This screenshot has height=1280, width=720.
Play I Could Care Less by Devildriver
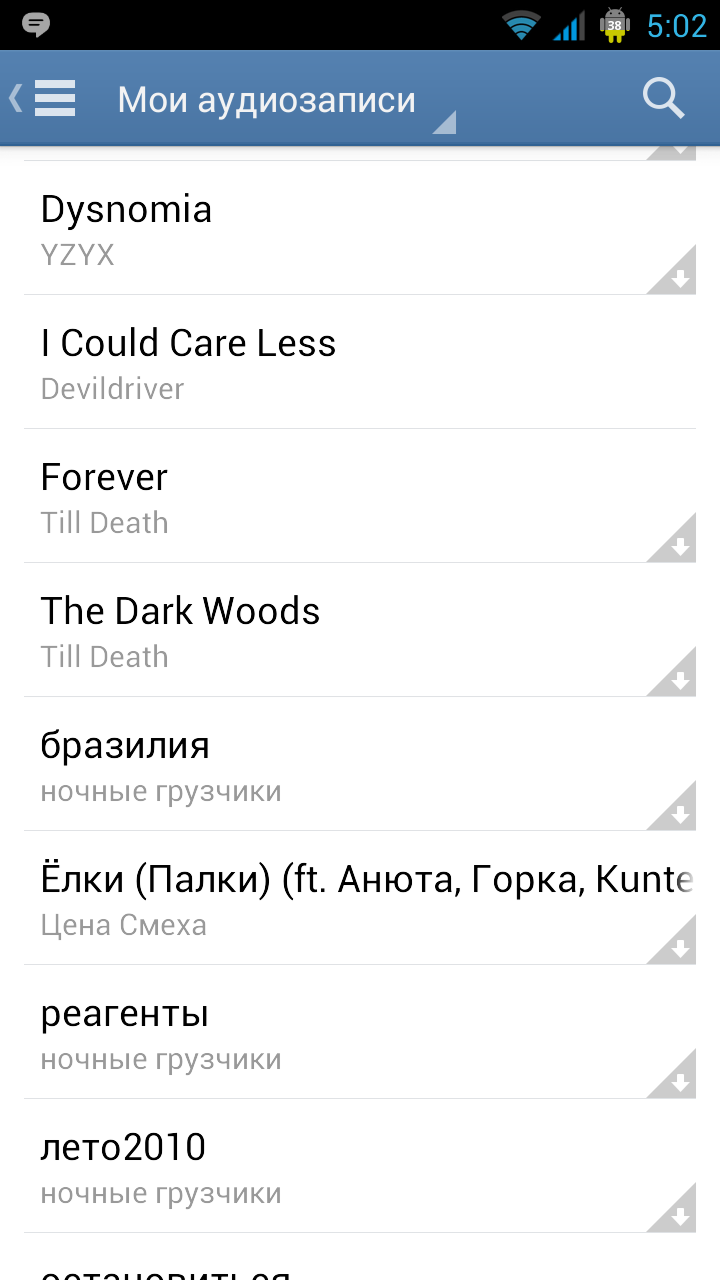click(360, 362)
